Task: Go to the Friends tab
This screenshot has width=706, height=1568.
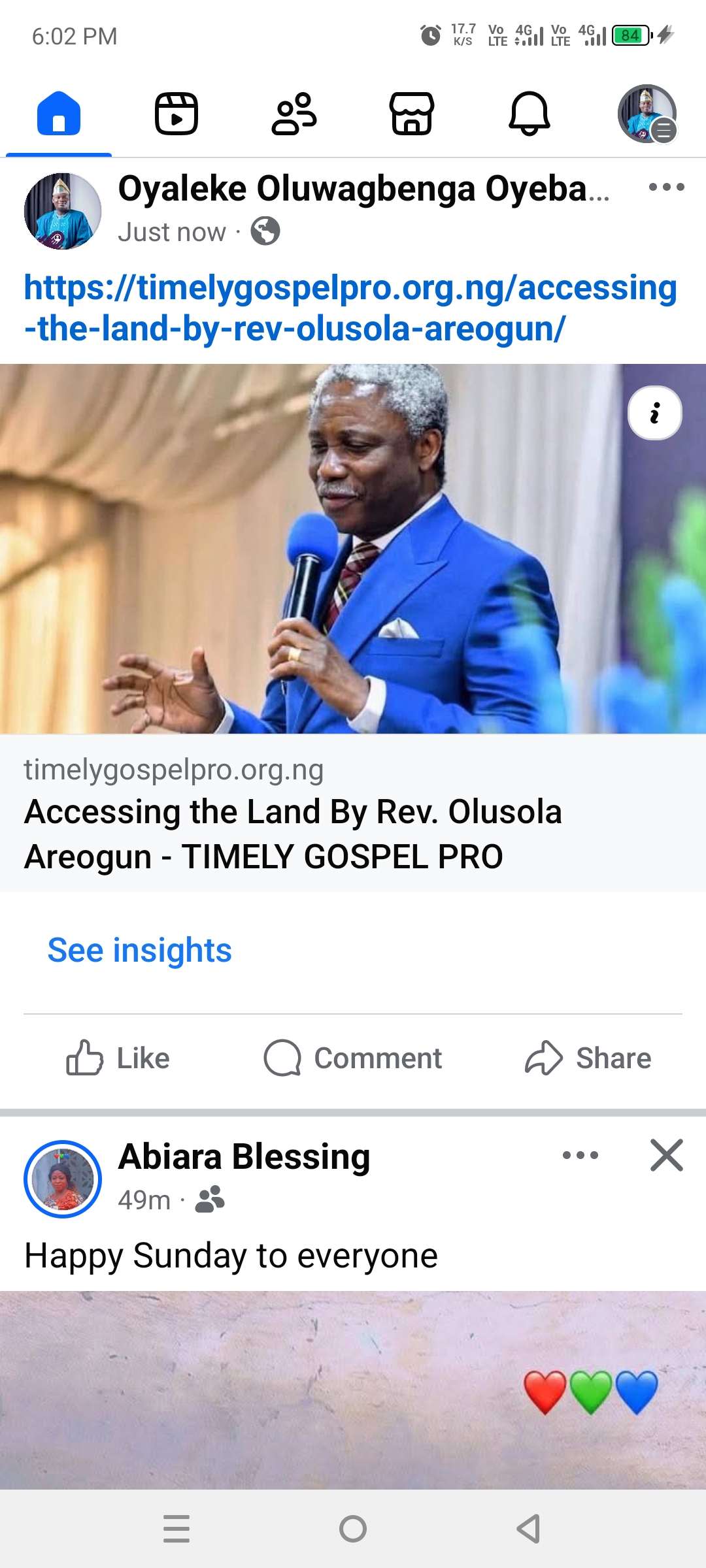Action: 294,114
